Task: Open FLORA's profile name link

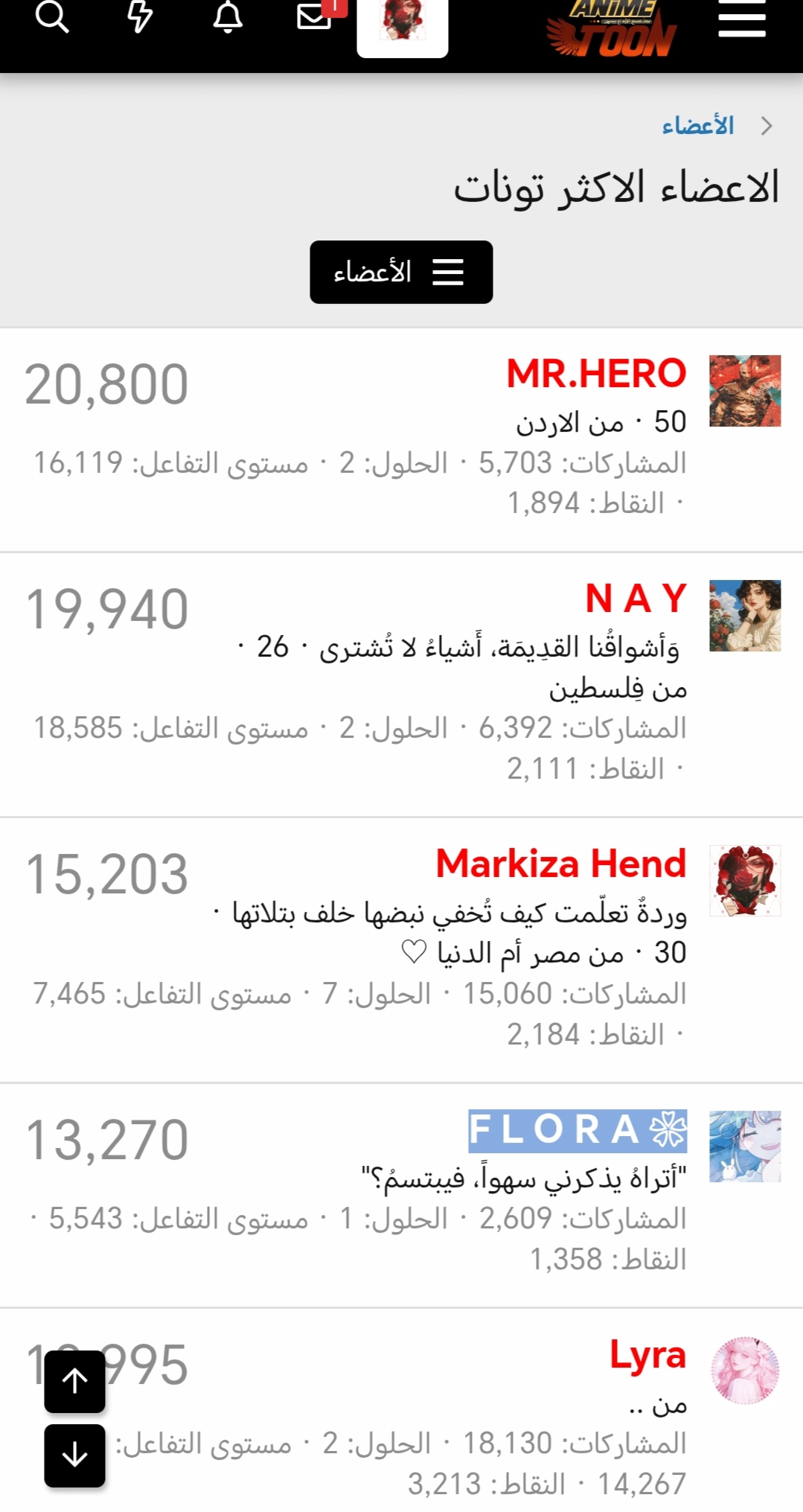Action: (578, 1130)
